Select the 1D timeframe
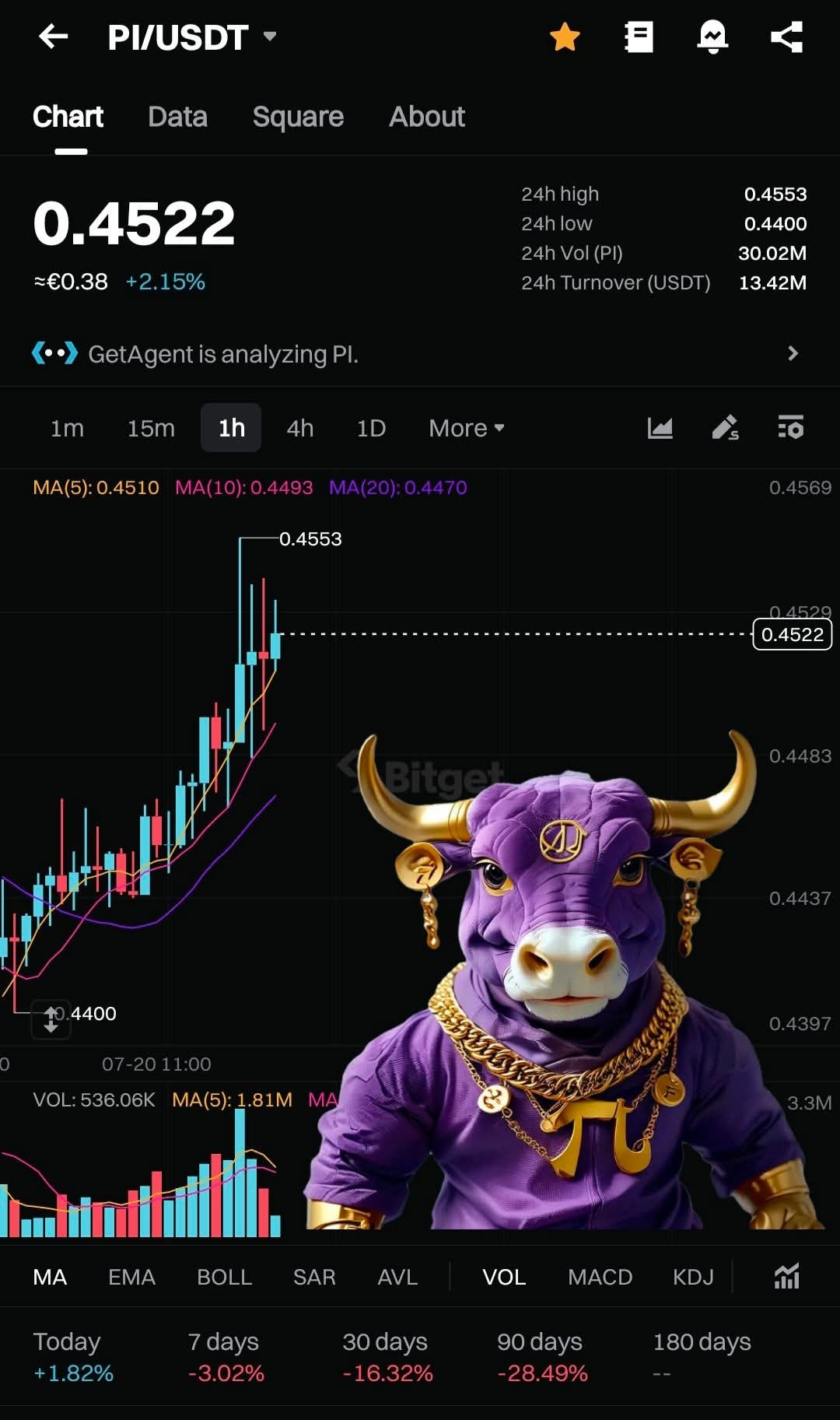840x1420 pixels. (x=371, y=428)
